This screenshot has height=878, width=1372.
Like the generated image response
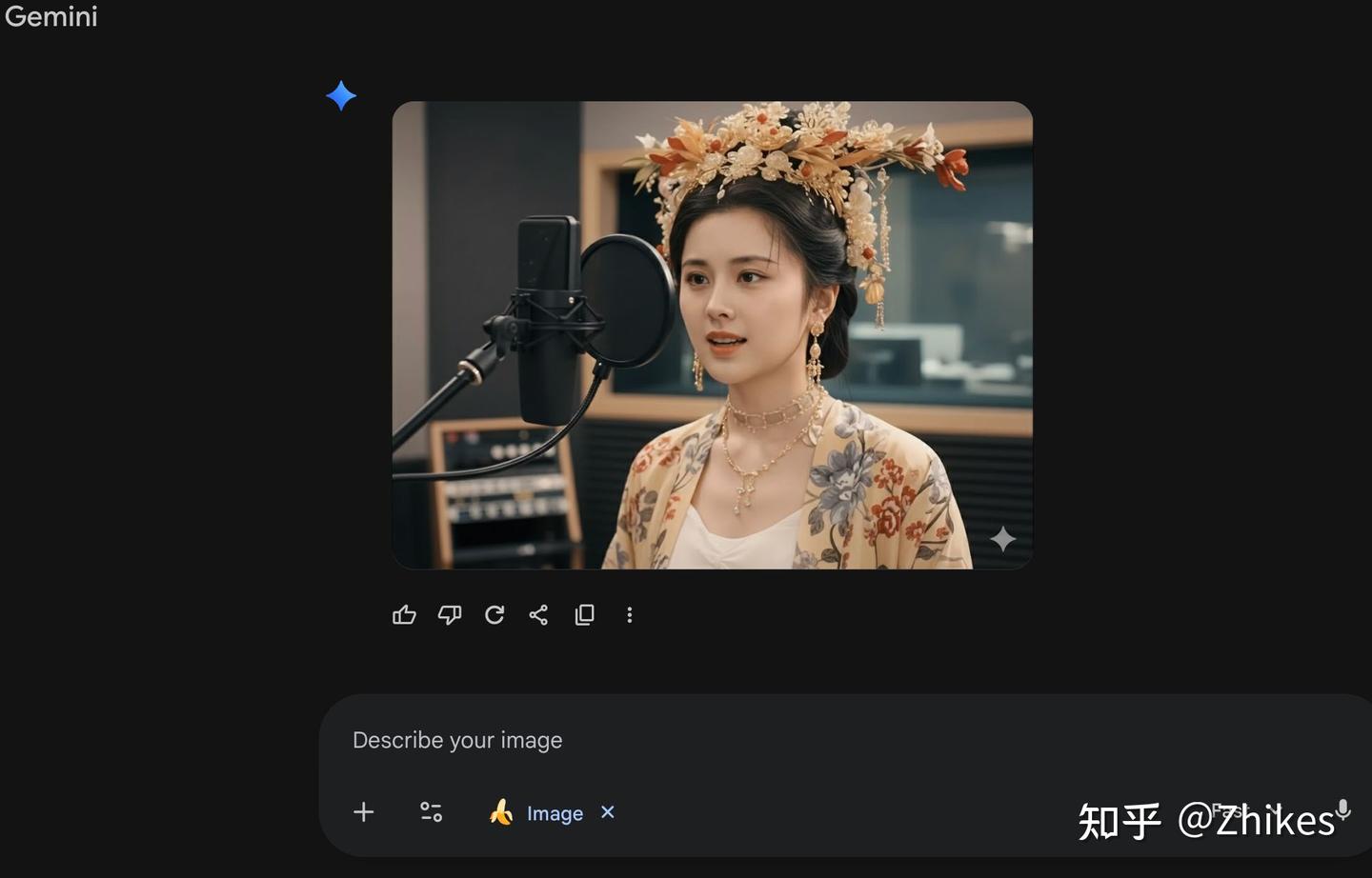click(404, 615)
